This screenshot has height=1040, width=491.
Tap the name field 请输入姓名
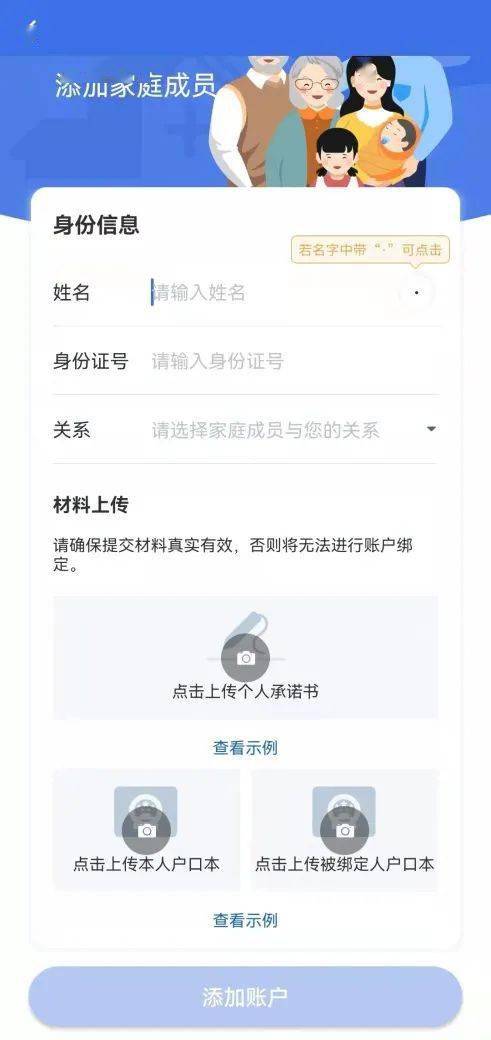272,292
